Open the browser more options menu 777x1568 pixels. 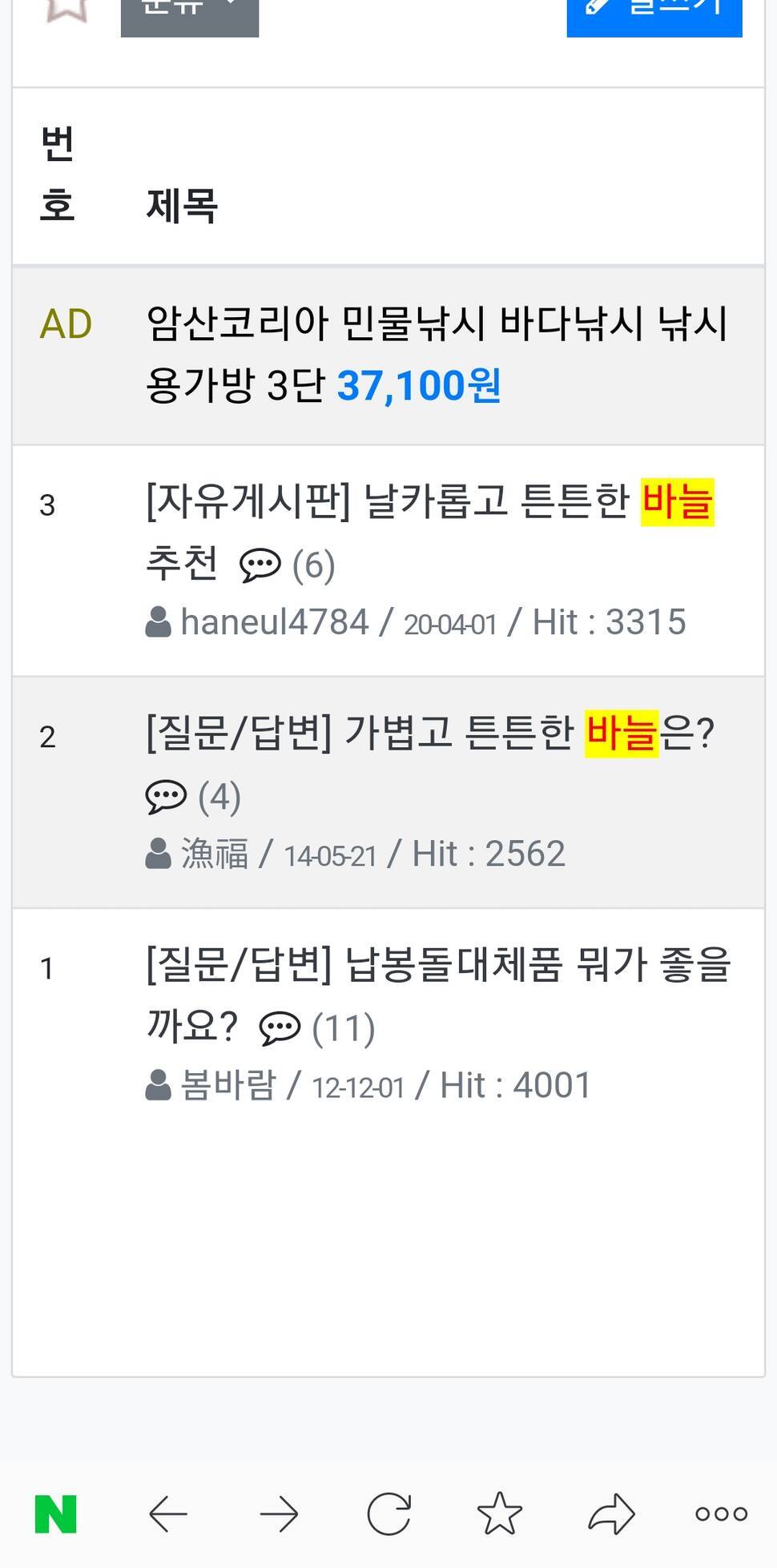tap(722, 1514)
